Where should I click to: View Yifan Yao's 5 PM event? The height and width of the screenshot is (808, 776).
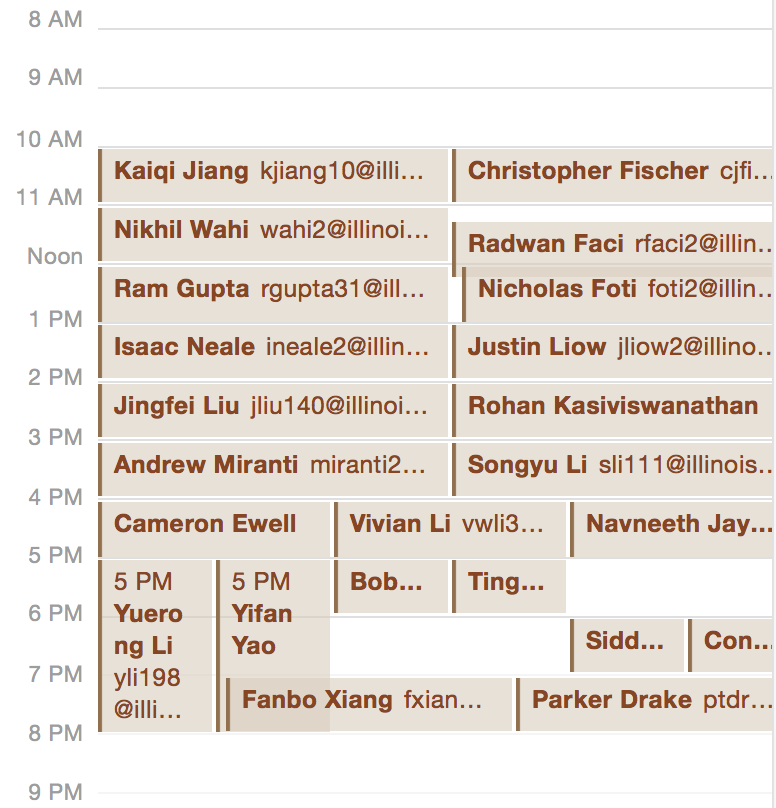(272, 620)
